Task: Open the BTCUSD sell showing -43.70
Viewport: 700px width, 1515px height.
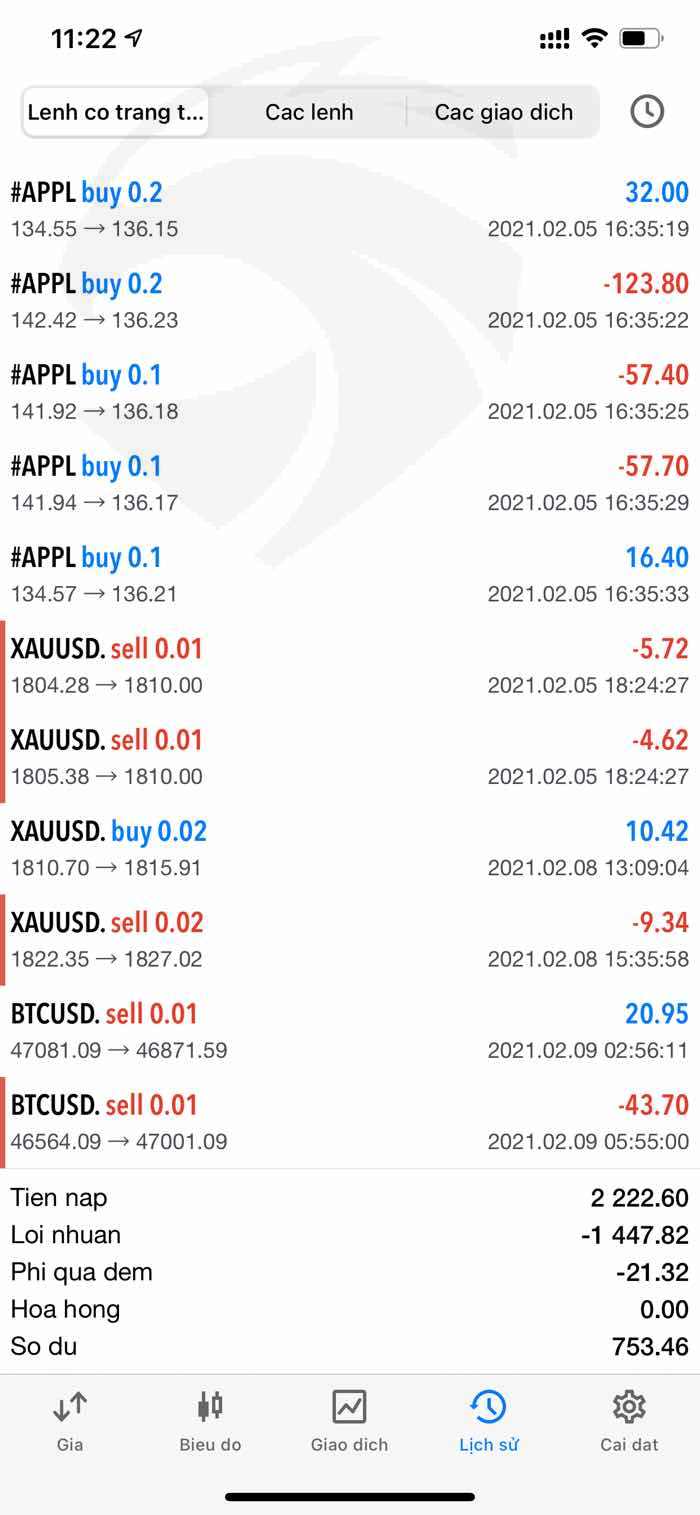Action: (x=350, y=1122)
